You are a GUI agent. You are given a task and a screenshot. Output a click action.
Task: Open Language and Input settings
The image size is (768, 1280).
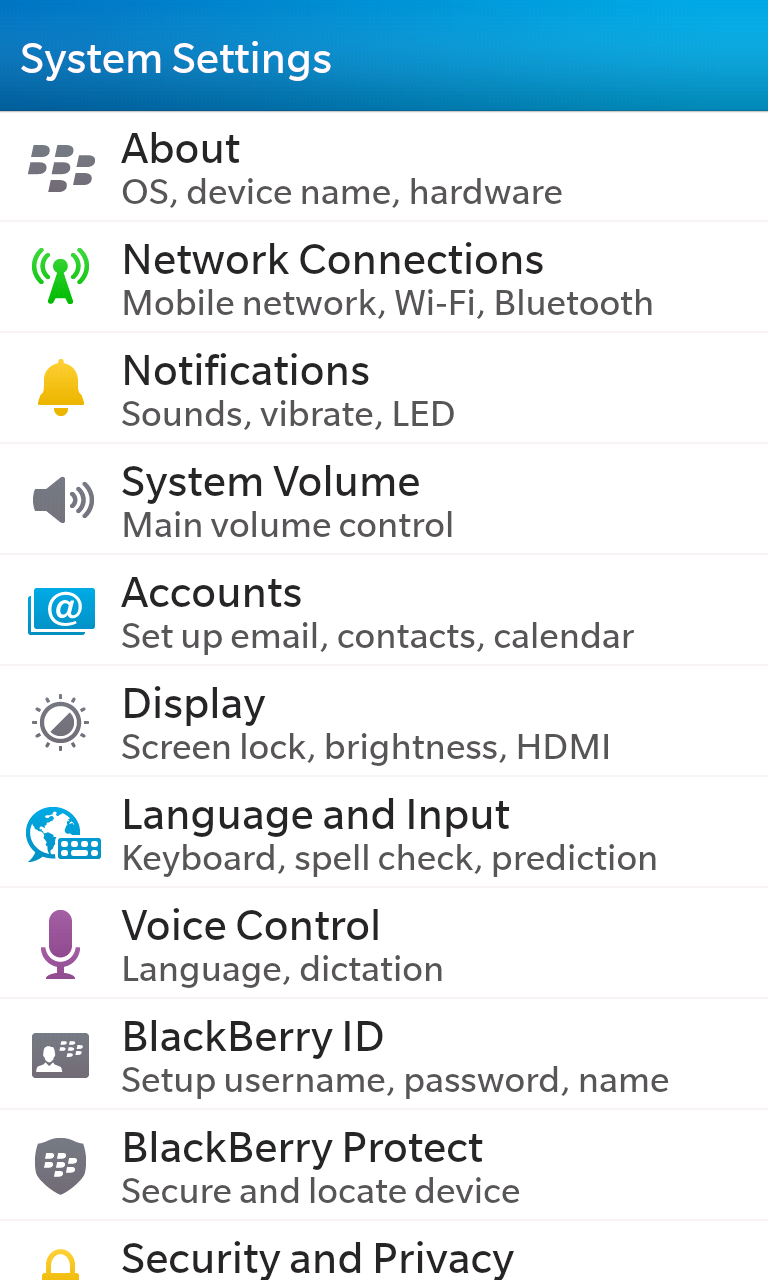click(340, 832)
